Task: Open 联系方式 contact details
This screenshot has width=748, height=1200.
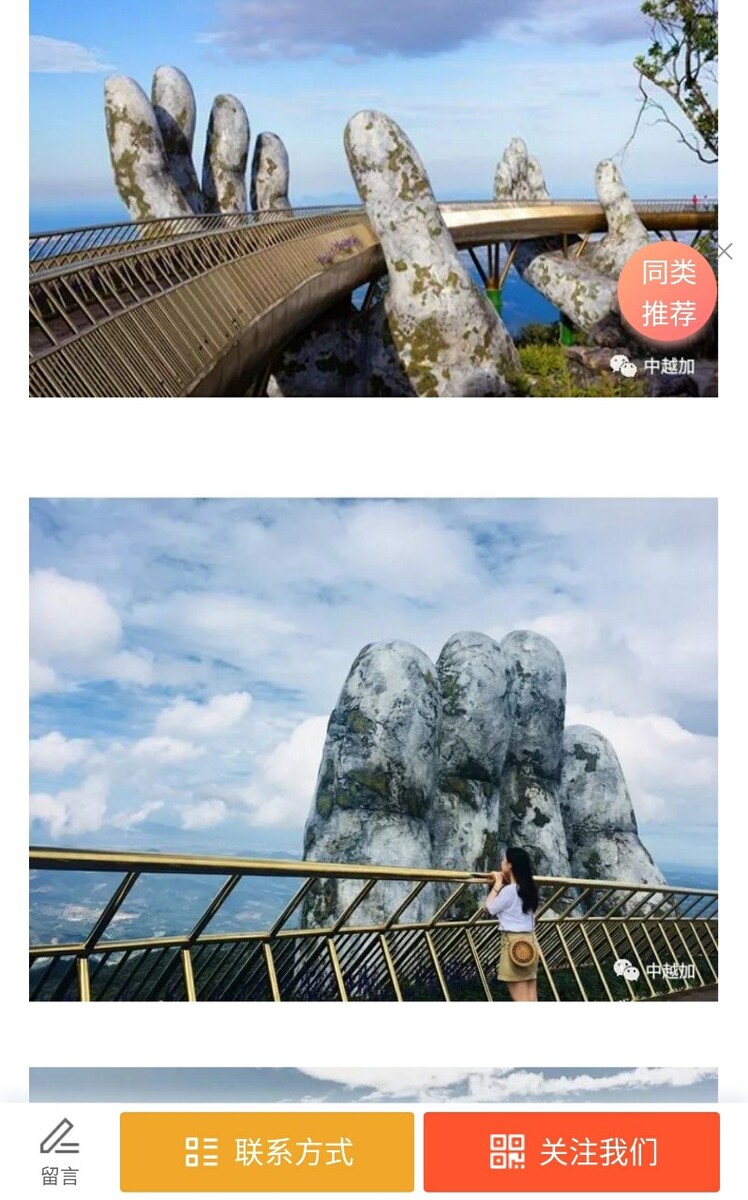Action: pos(267,1152)
